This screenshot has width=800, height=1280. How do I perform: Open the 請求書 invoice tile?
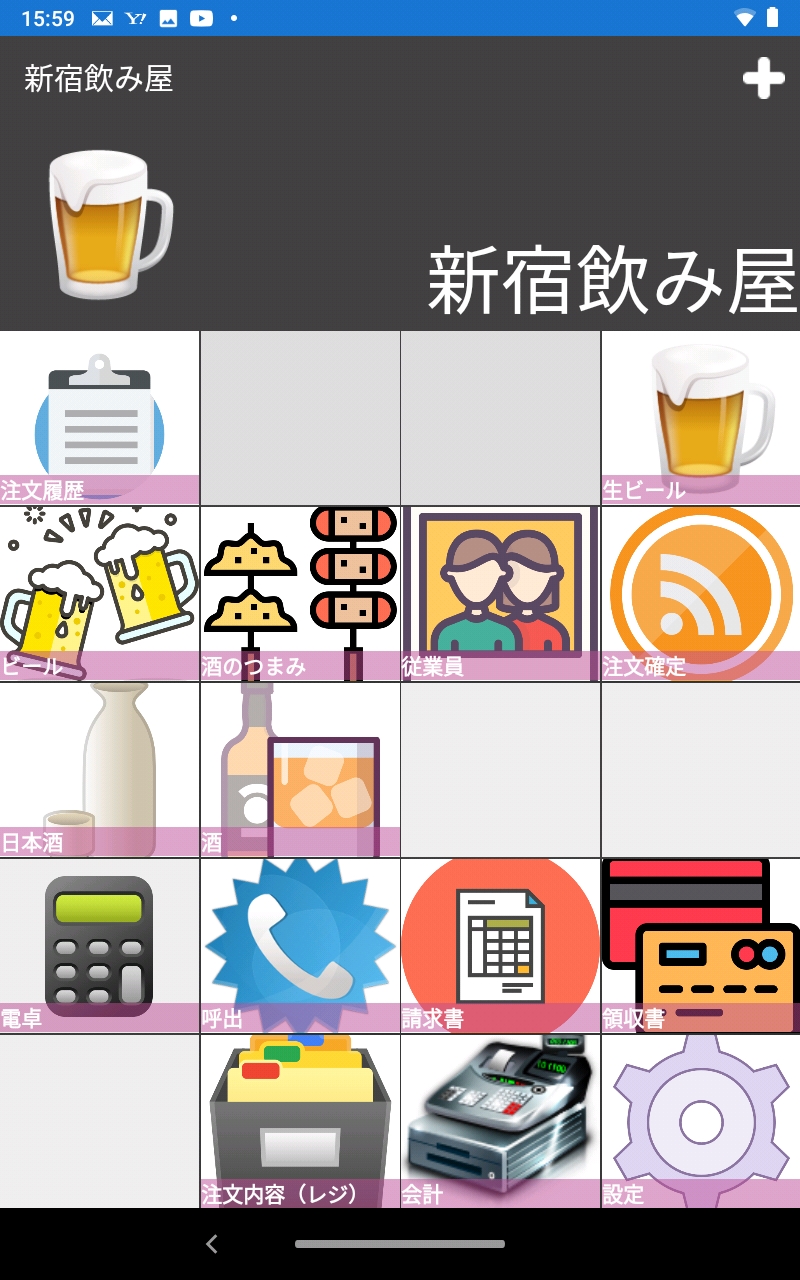click(x=500, y=946)
